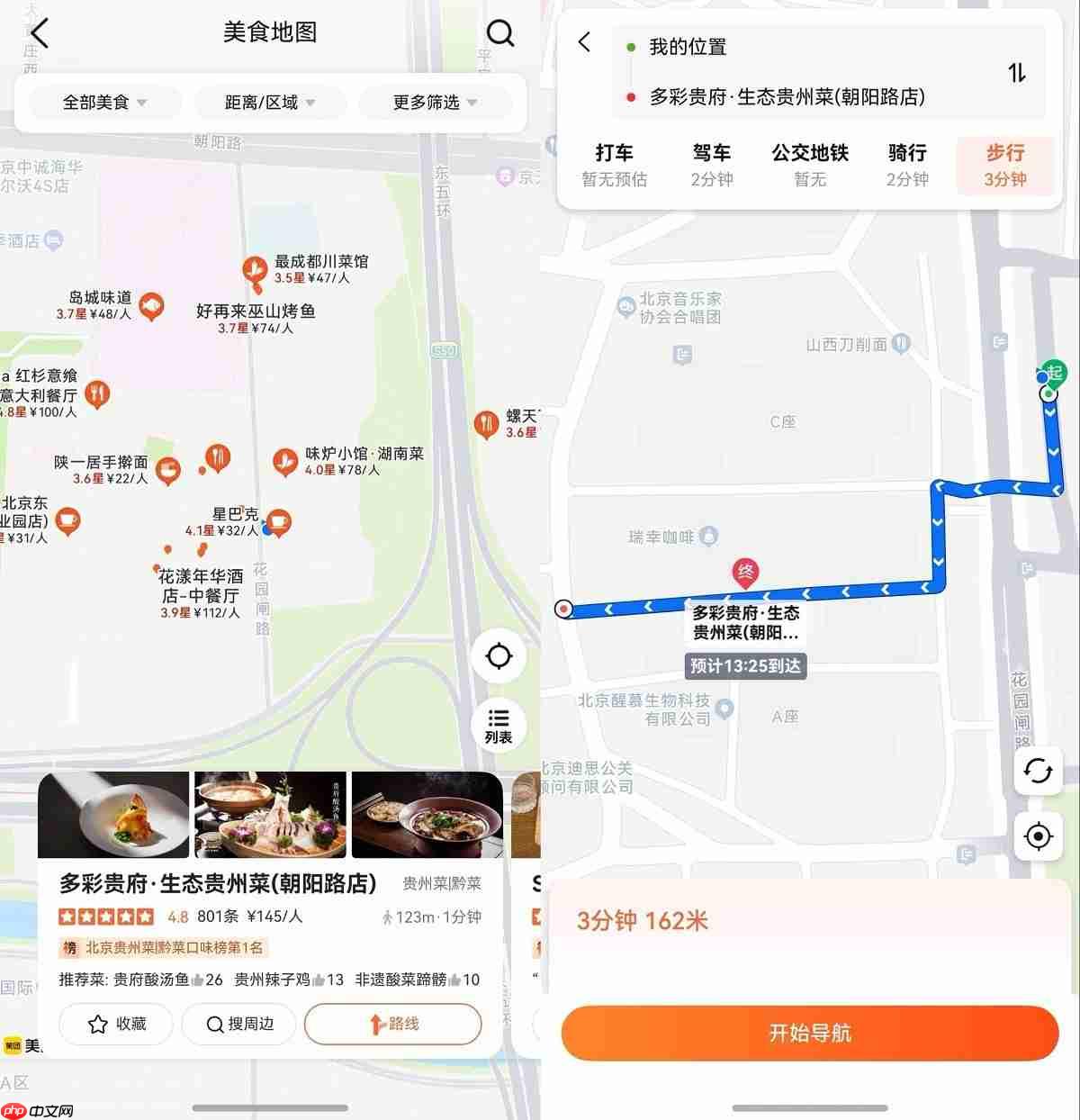The height and width of the screenshot is (1120, 1080).
Task: Open search on the food map
Action: coord(500,32)
